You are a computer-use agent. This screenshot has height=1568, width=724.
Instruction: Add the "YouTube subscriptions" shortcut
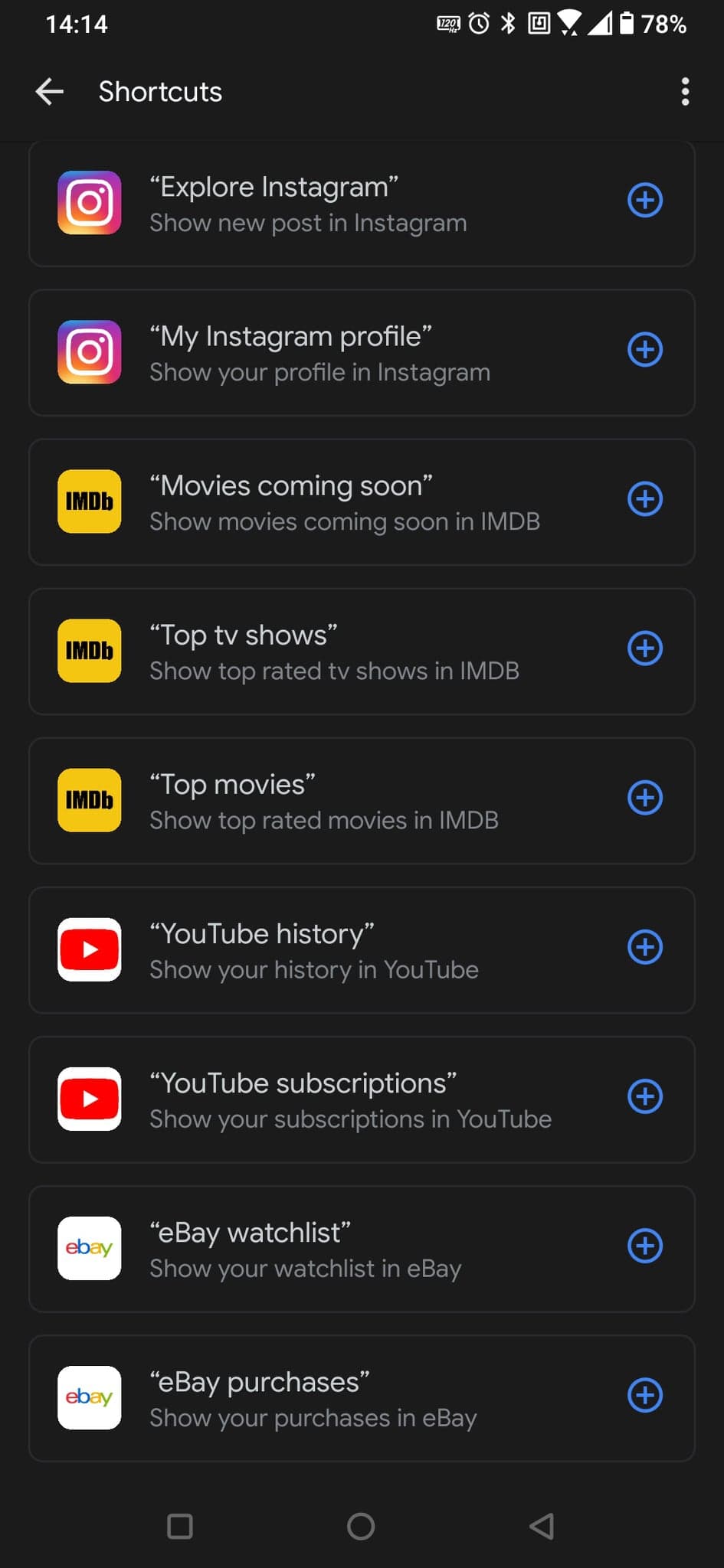coord(645,1096)
